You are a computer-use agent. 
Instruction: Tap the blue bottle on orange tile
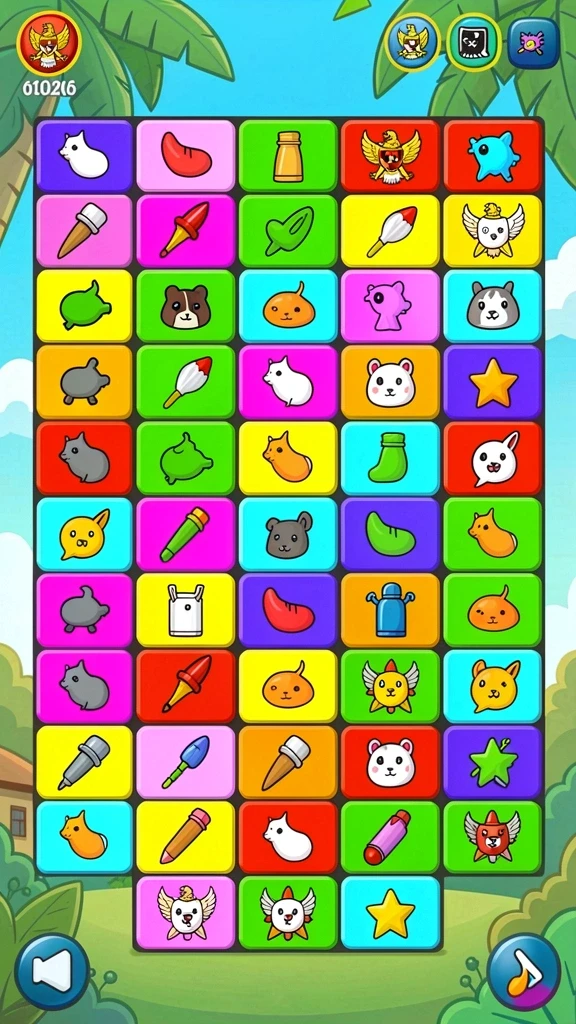point(391,610)
